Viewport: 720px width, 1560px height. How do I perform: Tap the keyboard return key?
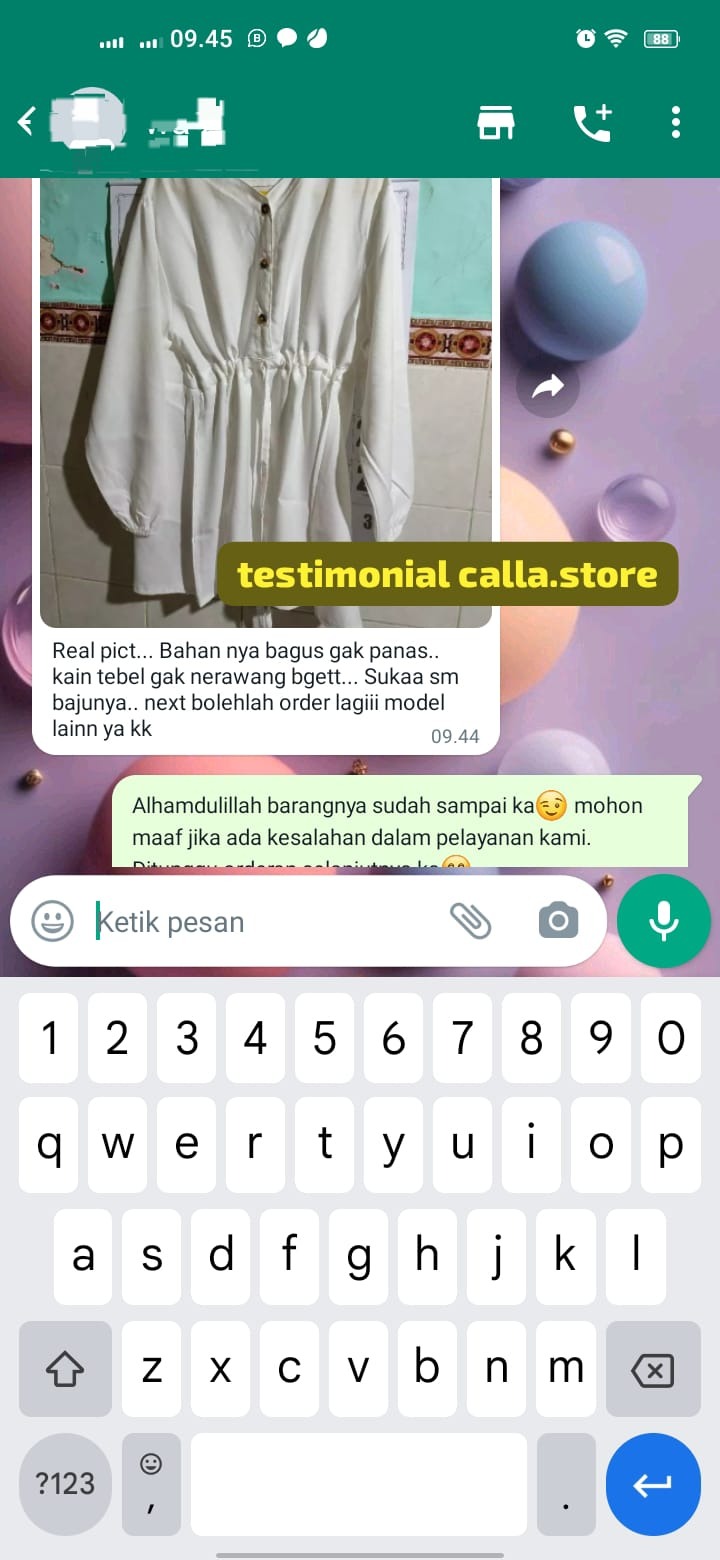[x=653, y=1484]
